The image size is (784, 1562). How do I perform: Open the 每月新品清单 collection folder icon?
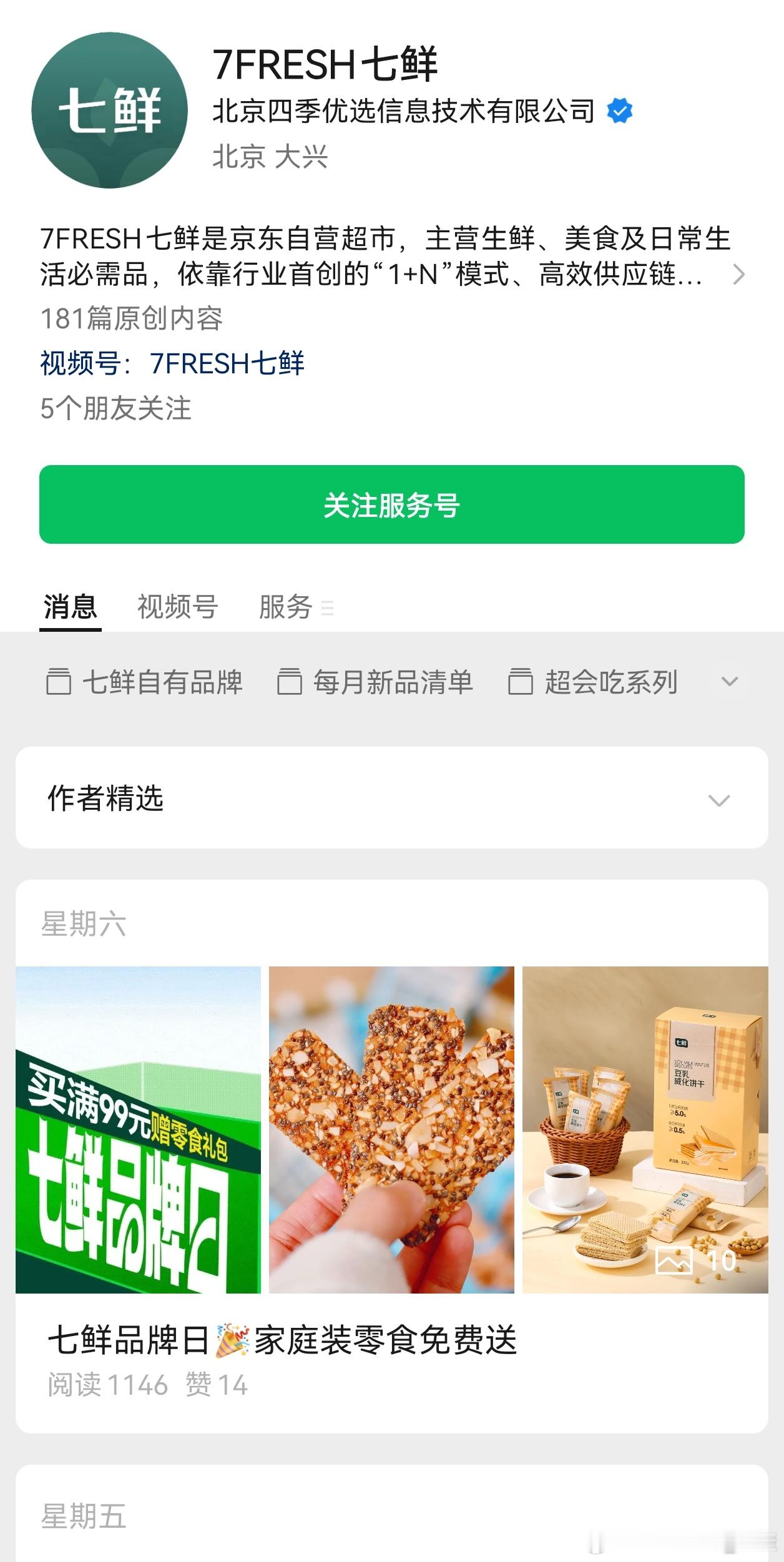[288, 682]
